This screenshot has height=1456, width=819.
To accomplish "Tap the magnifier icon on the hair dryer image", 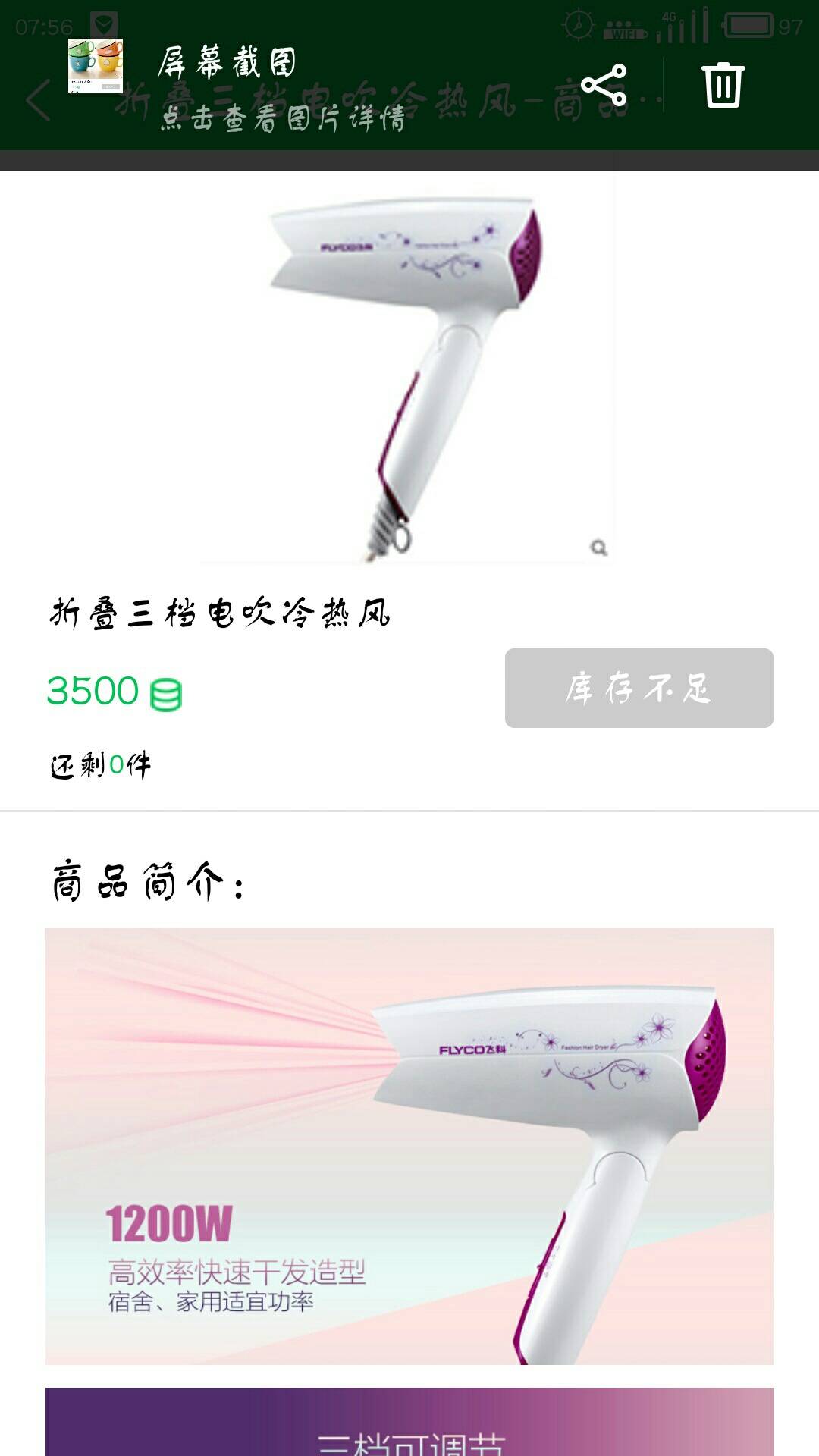I will [599, 548].
